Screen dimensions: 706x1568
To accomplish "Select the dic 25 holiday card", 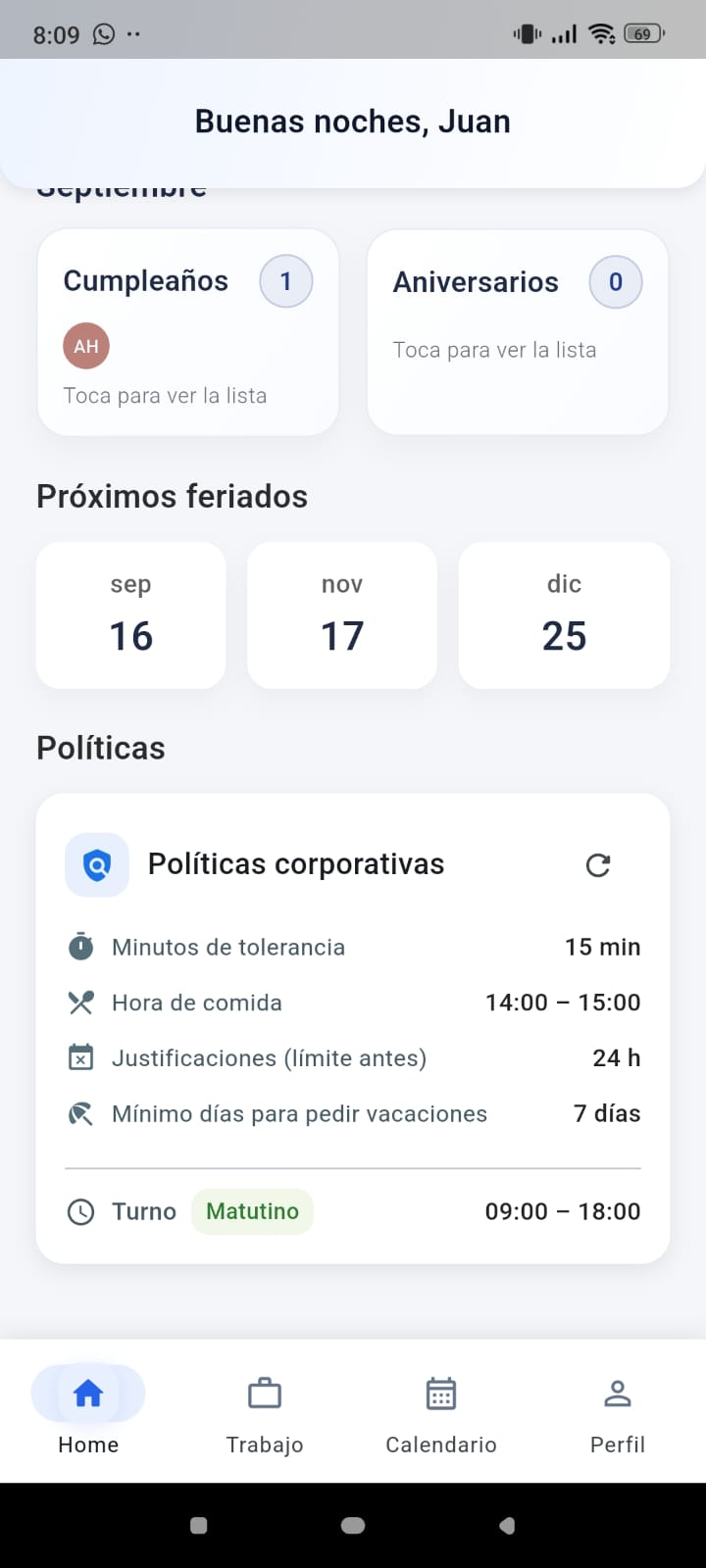I will tap(564, 615).
